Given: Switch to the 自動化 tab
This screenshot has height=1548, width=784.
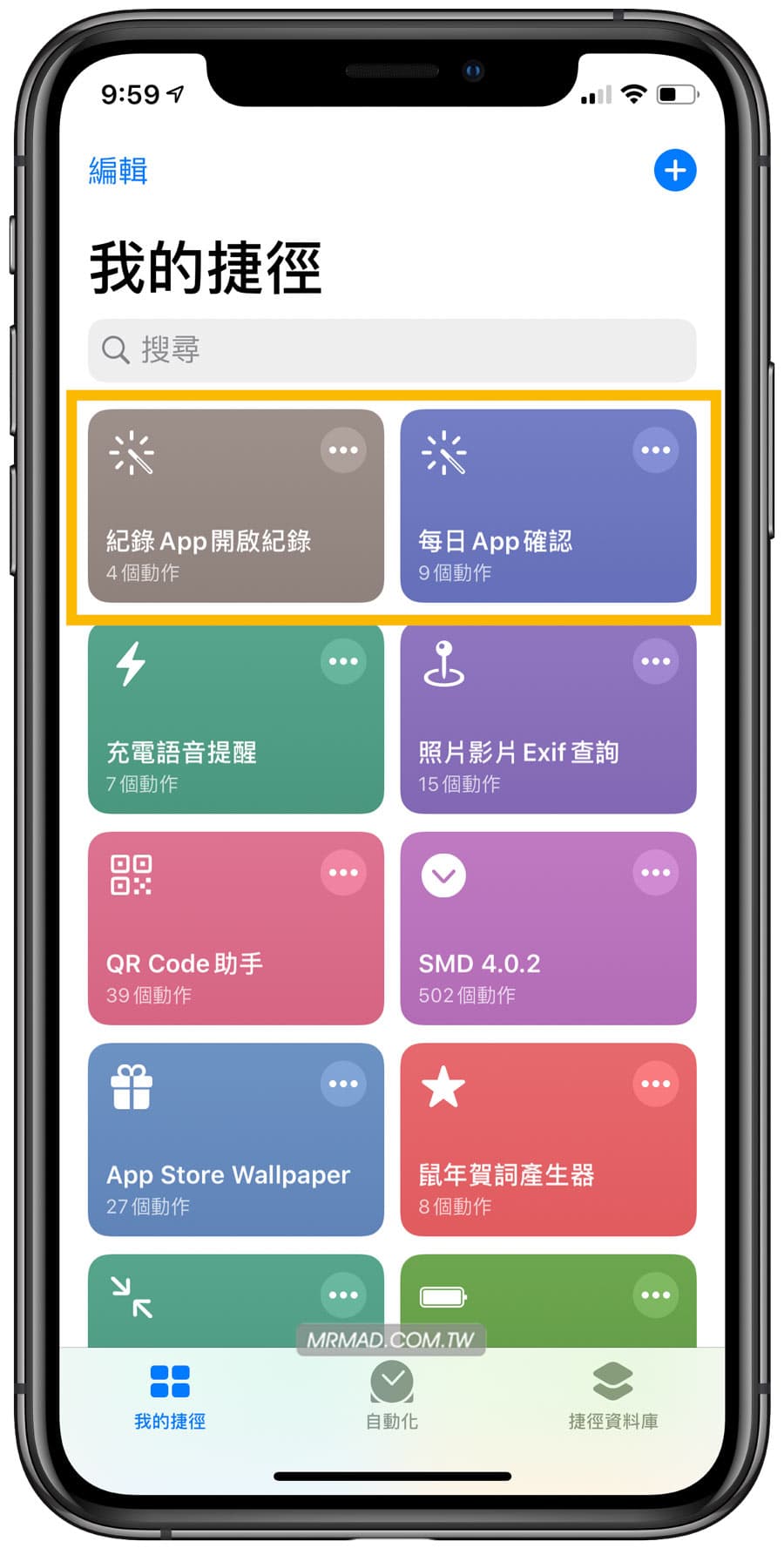Looking at the screenshot, I should pyautogui.click(x=391, y=1396).
